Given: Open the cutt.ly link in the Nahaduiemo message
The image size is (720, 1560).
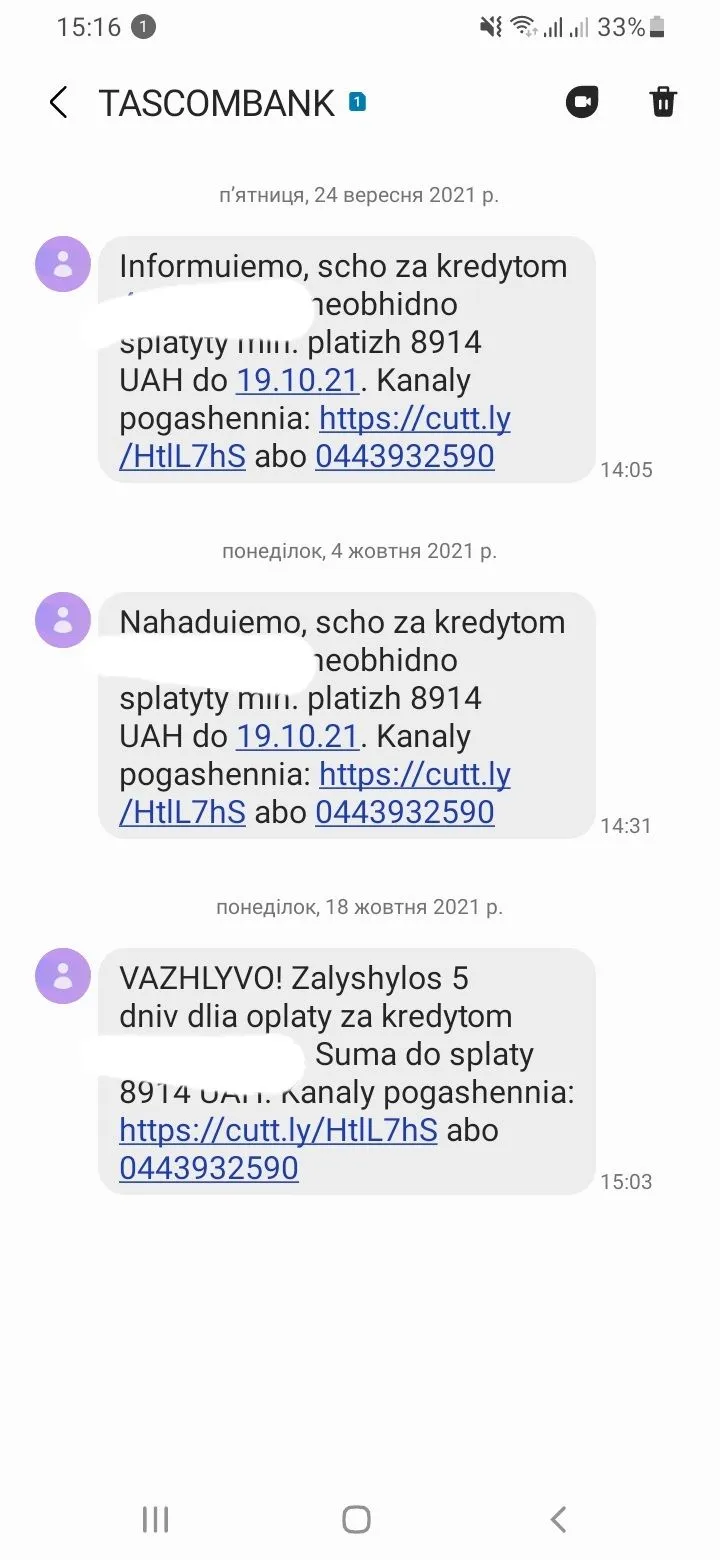Looking at the screenshot, I should (414, 775).
